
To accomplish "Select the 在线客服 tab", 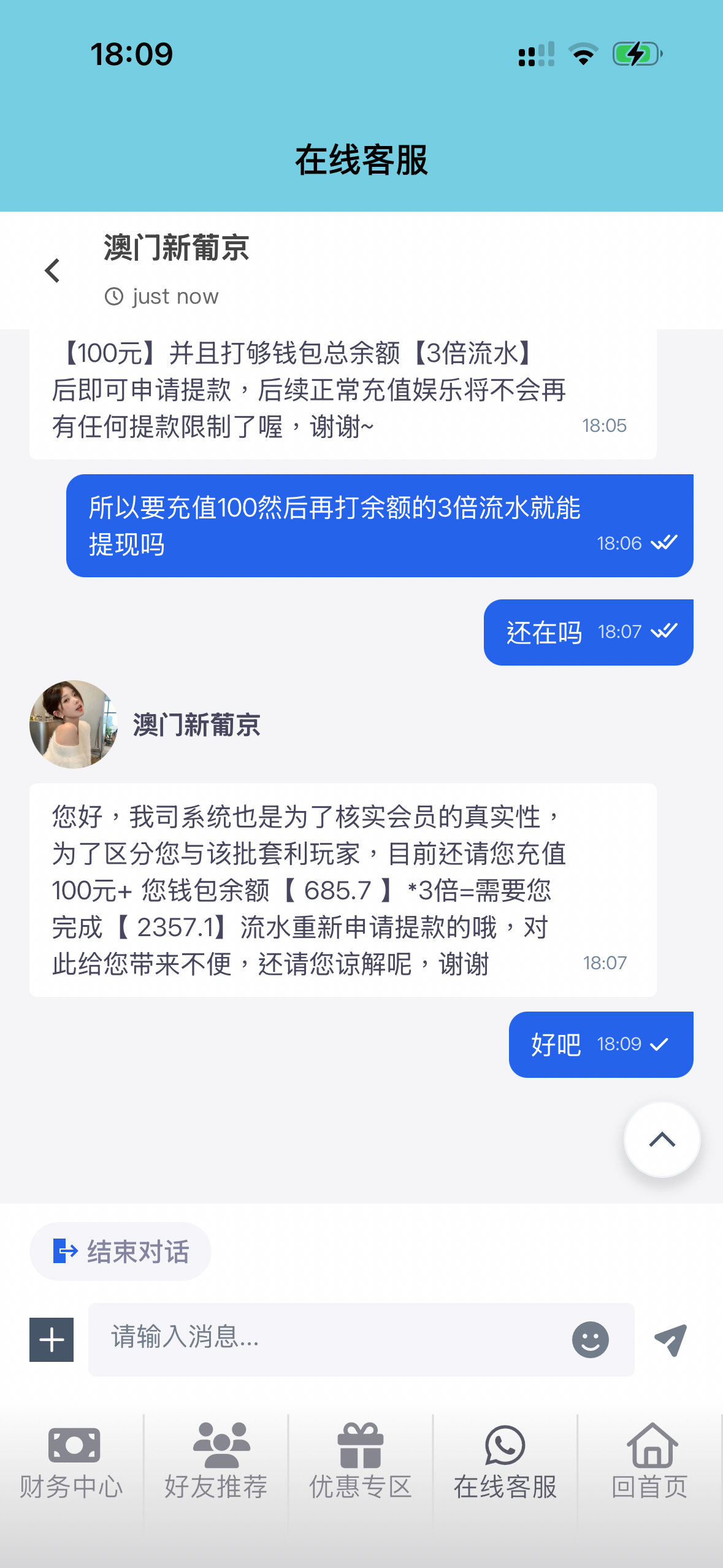I will 505,1463.
